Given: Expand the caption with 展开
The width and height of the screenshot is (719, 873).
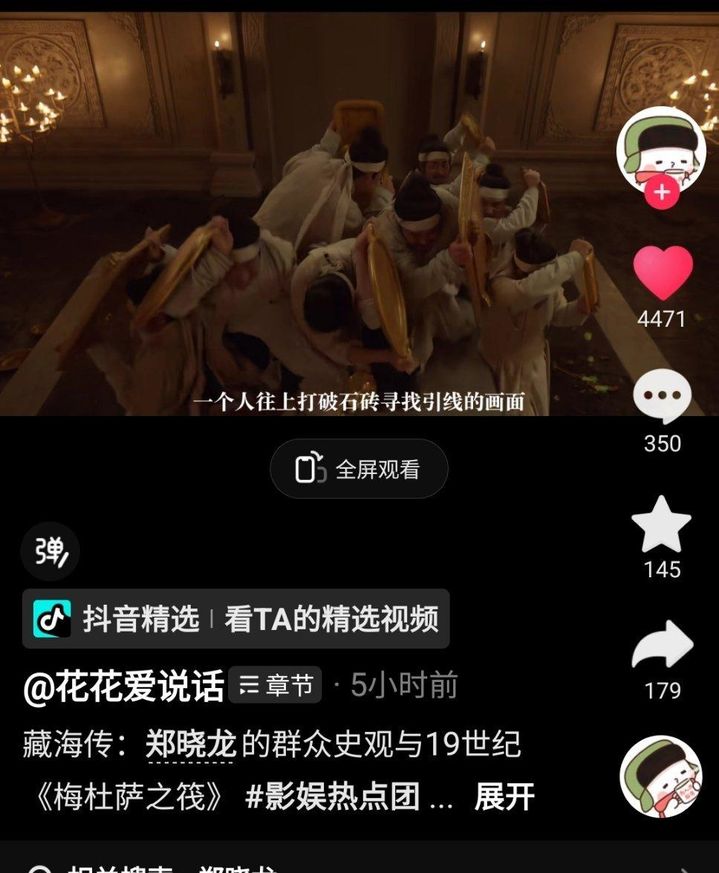Looking at the screenshot, I should 504,797.
